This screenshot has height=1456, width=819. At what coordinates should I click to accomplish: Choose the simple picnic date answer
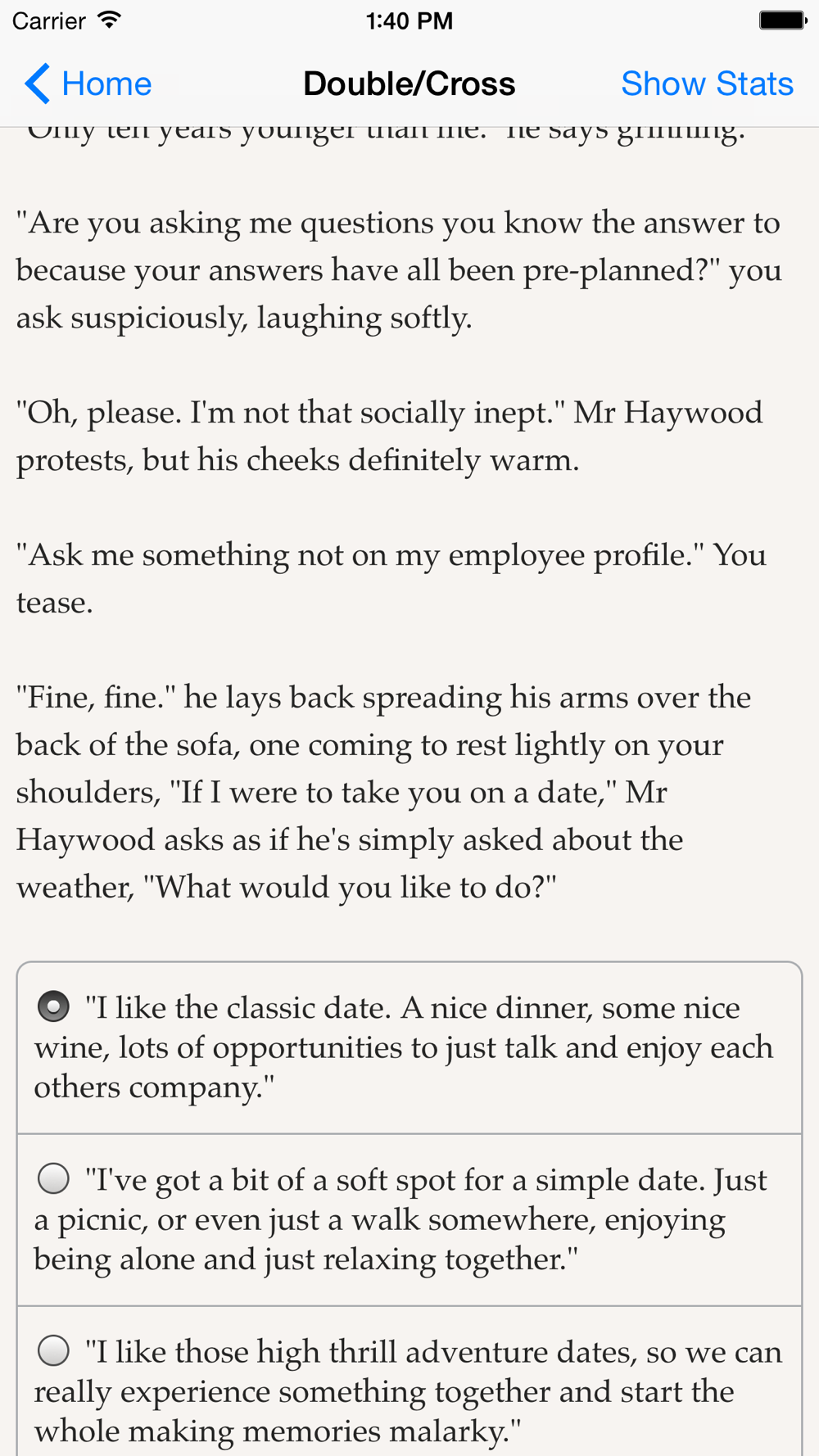click(409, 1220)
